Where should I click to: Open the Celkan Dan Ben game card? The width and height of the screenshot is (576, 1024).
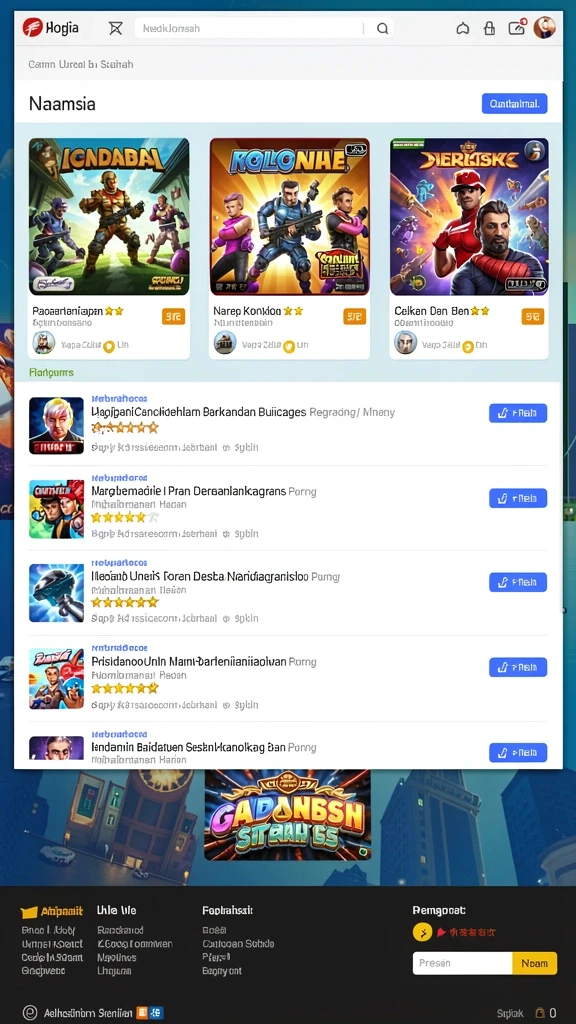tap(469, 248)
